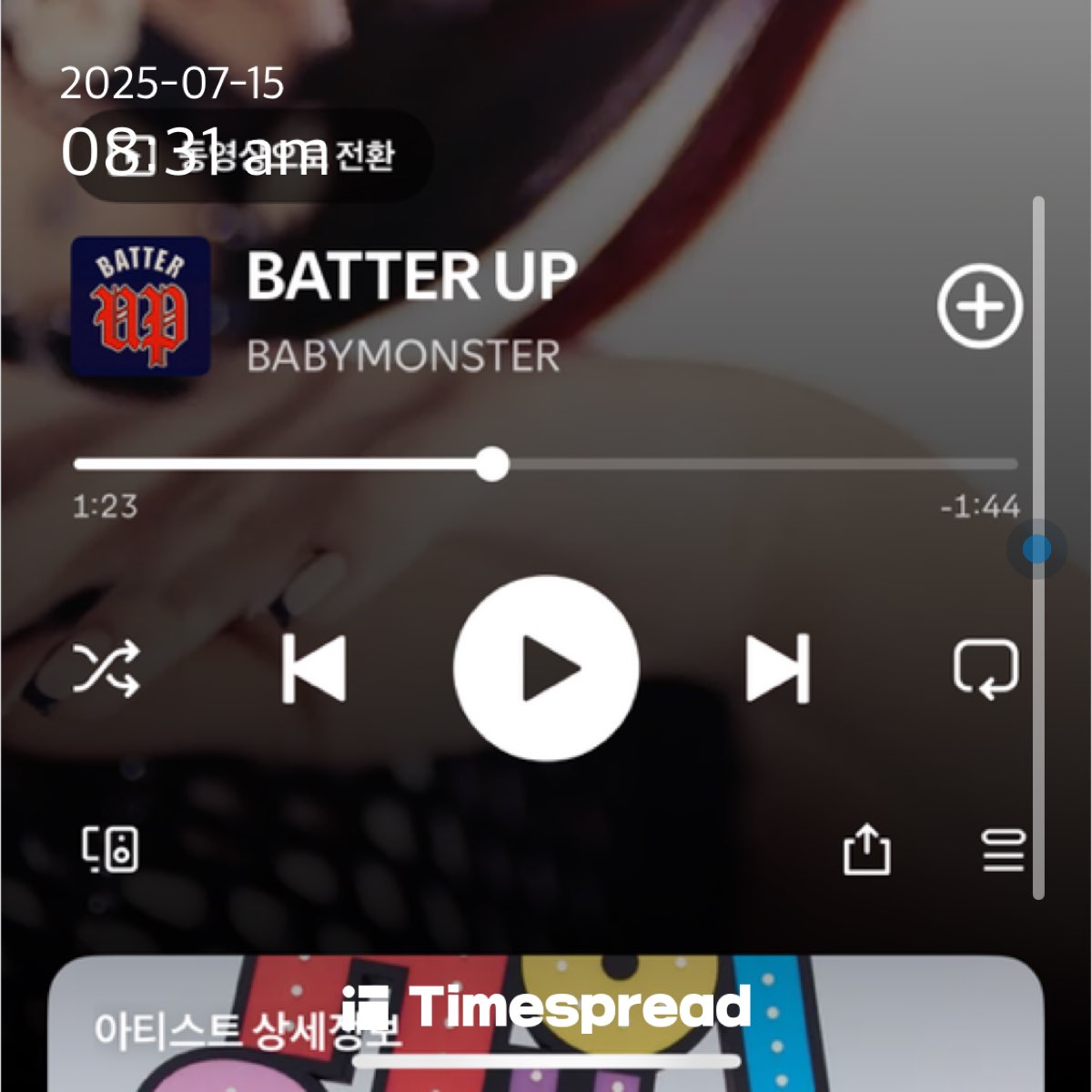Skip to the next track
Screen dimensions: 1092x1092
click(x=777, y=669)
